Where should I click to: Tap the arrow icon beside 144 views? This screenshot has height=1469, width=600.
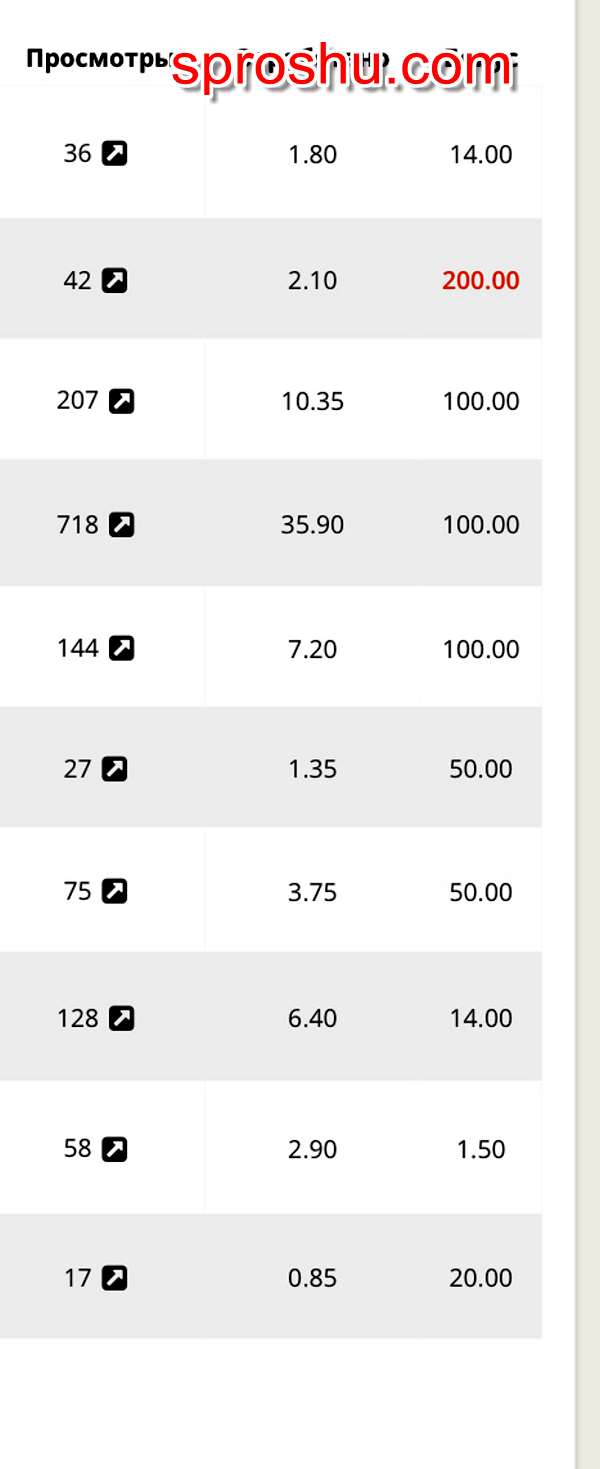pyautogui.click(x=121, y=649)
